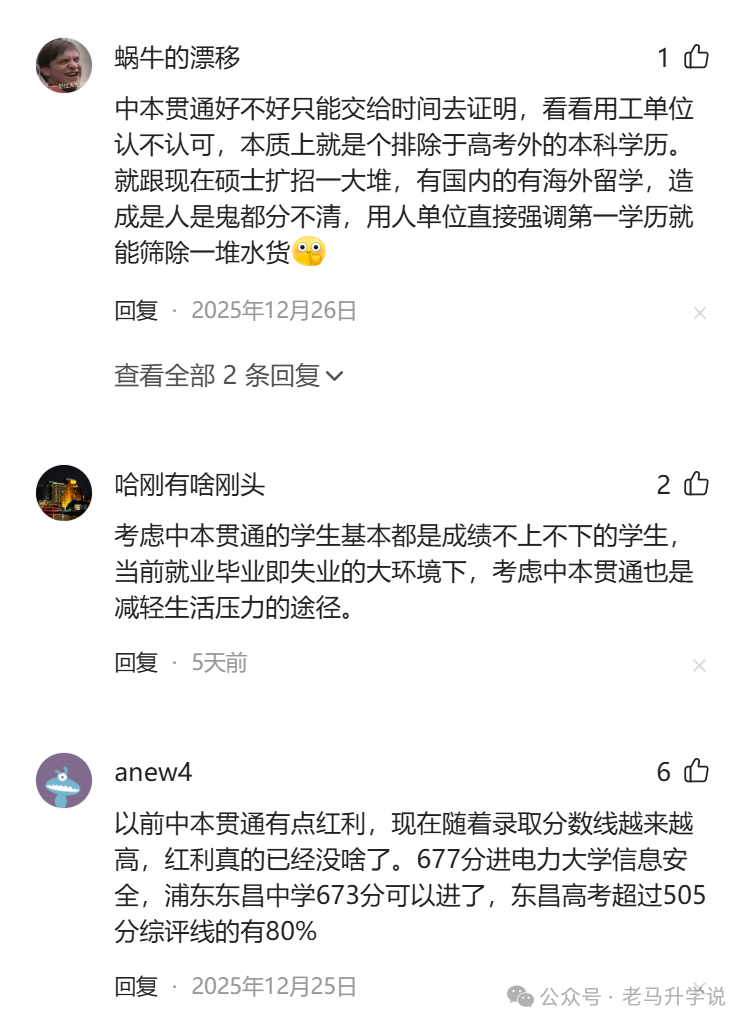The width and height of the screenshot is (750, 1027).
Task: Dismiss the comment from 哈刚有啥刚头
Action: [700, 665]
